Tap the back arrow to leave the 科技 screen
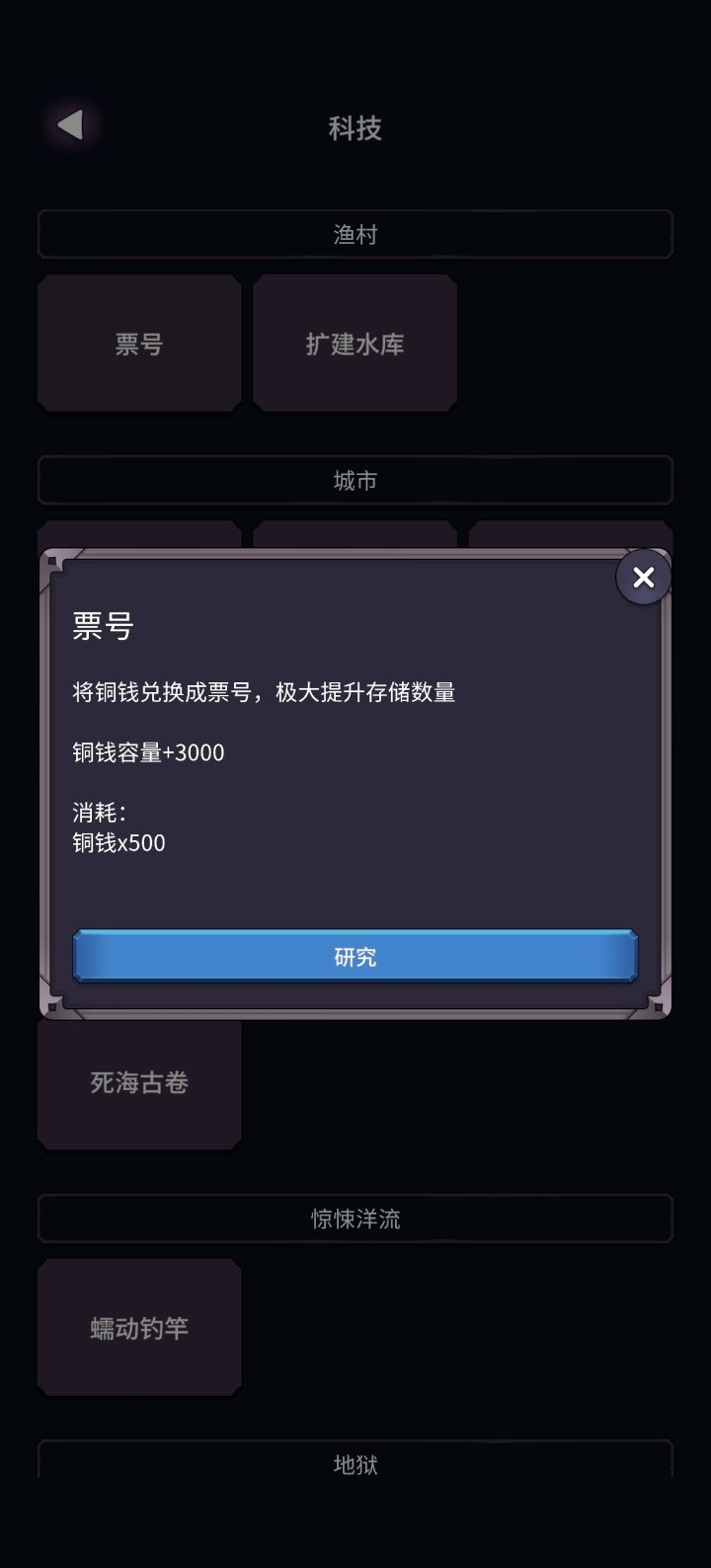The image size is (711, 1568). tap(67, 126)
